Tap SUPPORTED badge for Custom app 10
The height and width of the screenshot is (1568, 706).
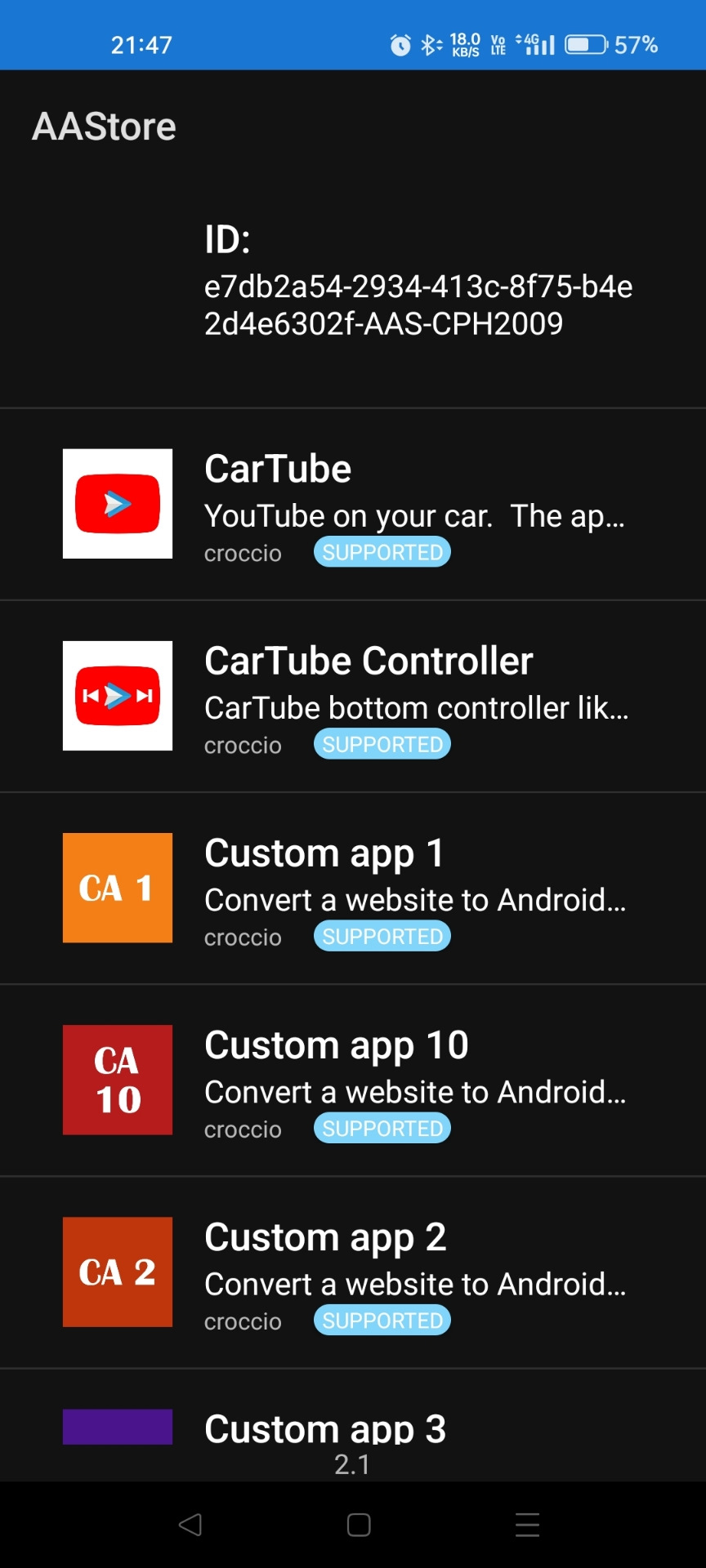point(382,1128)
